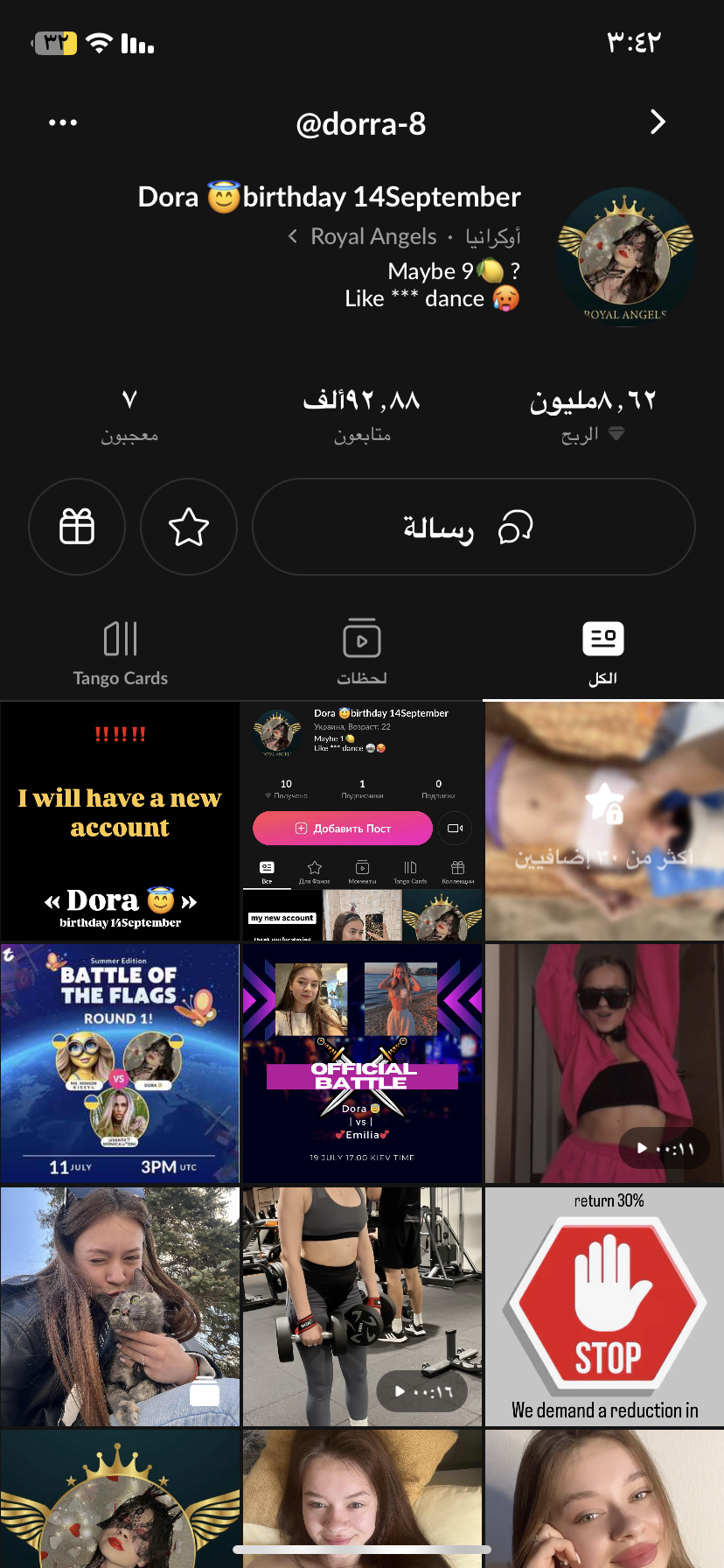Open the 'I will have a new account' post
This screenshot has width=724, height=1568.
click(121, 821)
